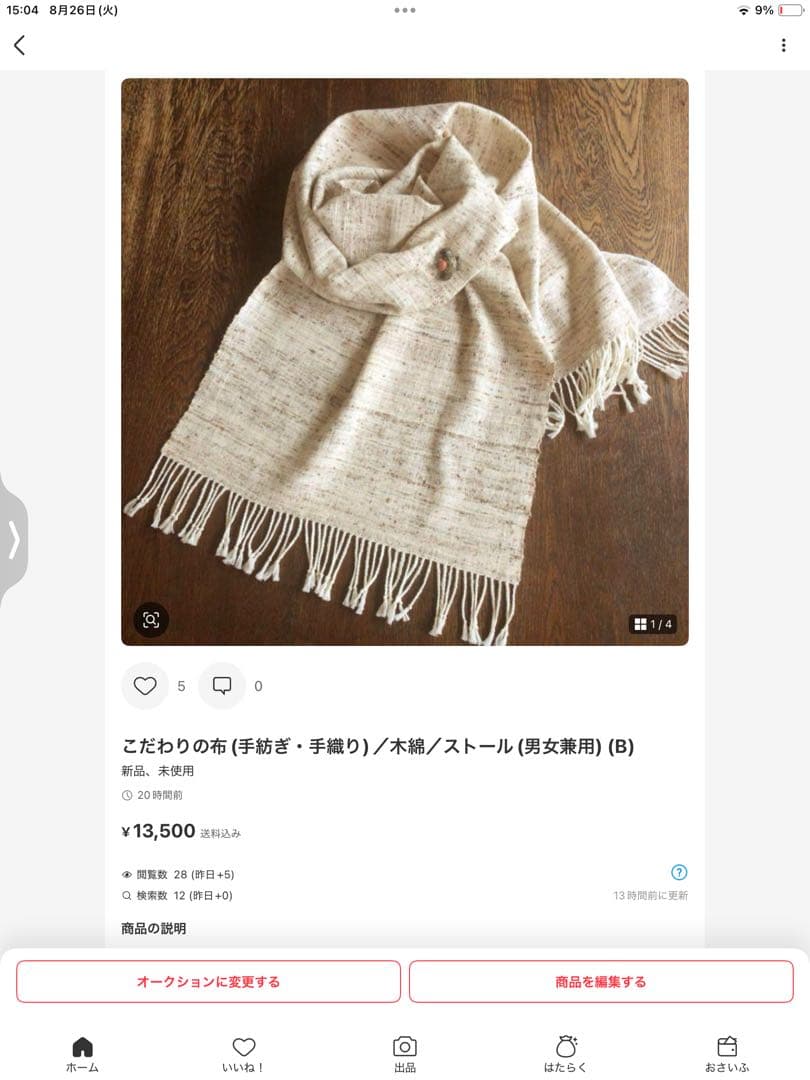Tap オークションに変更する button

pyautogui.click(x=208, y=982)
